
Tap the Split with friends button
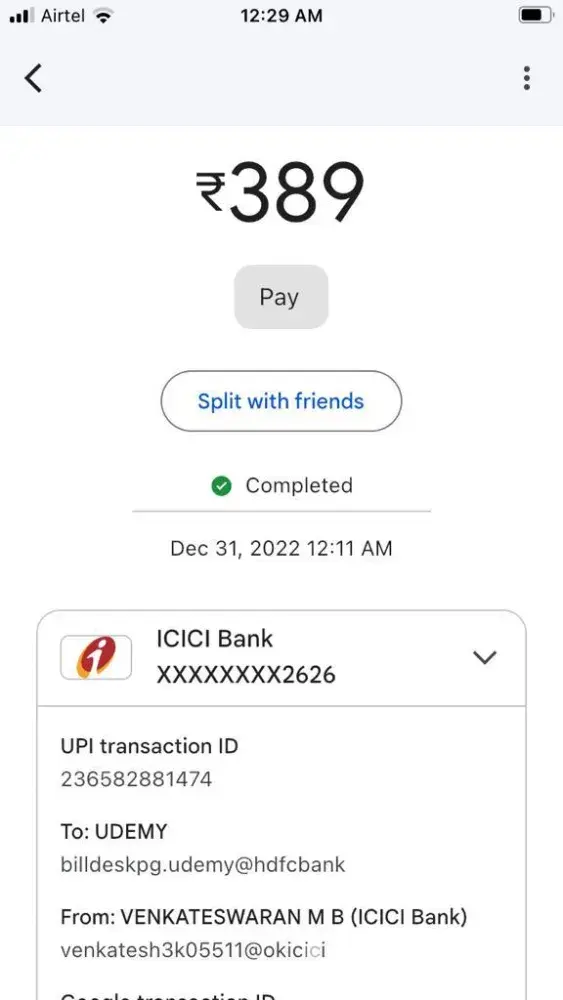pyautogui.click(x=281, y=401)
